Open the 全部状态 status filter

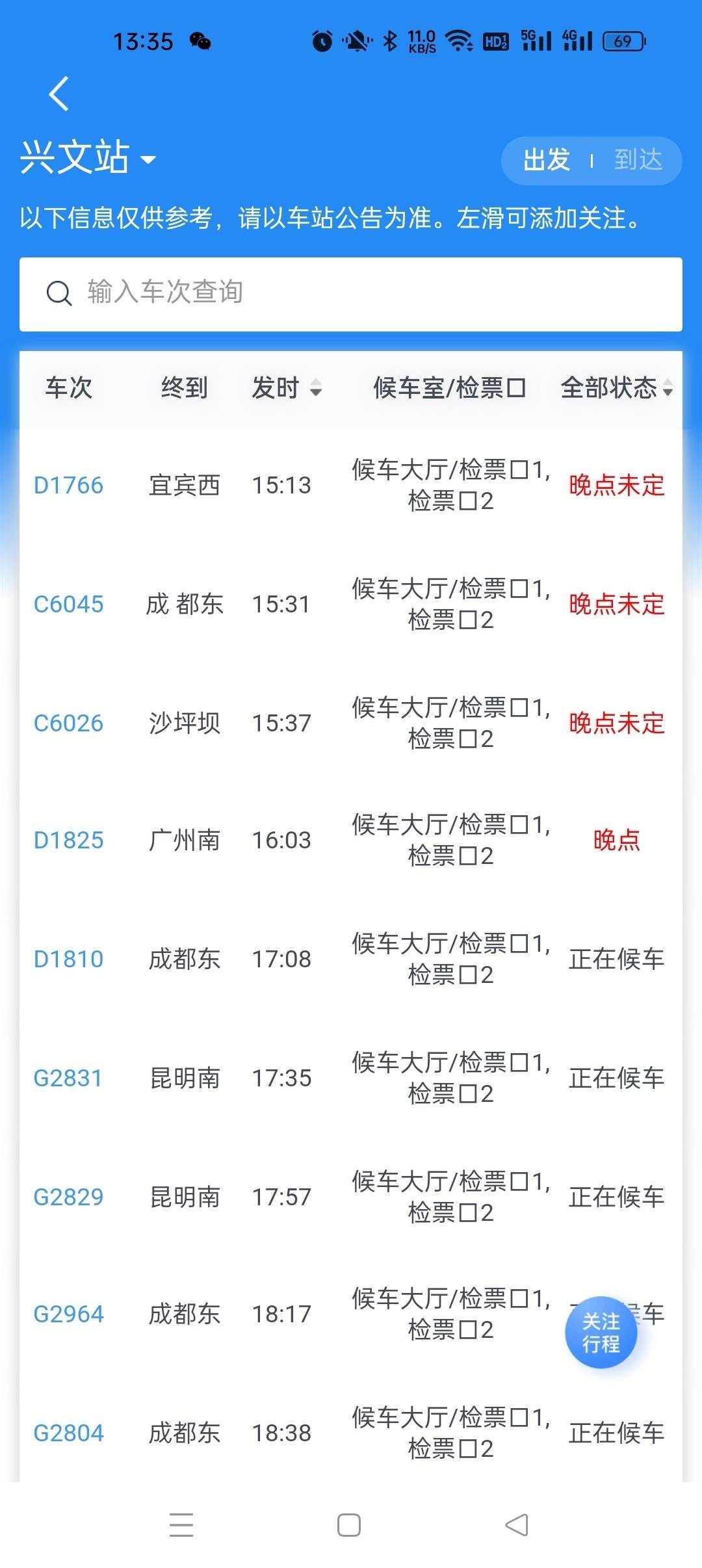click(616, 388)
